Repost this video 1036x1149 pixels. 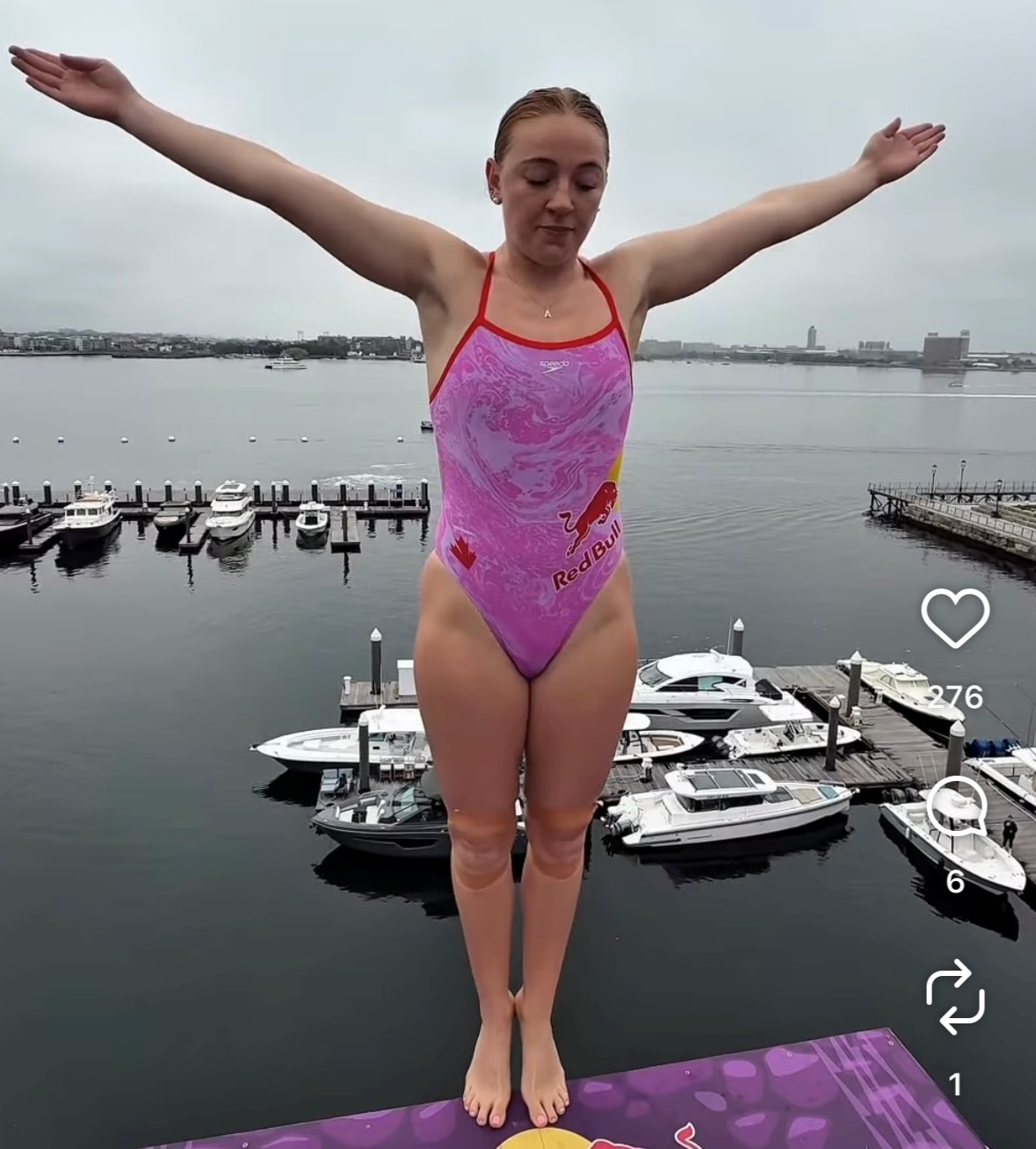click(955, 997)
